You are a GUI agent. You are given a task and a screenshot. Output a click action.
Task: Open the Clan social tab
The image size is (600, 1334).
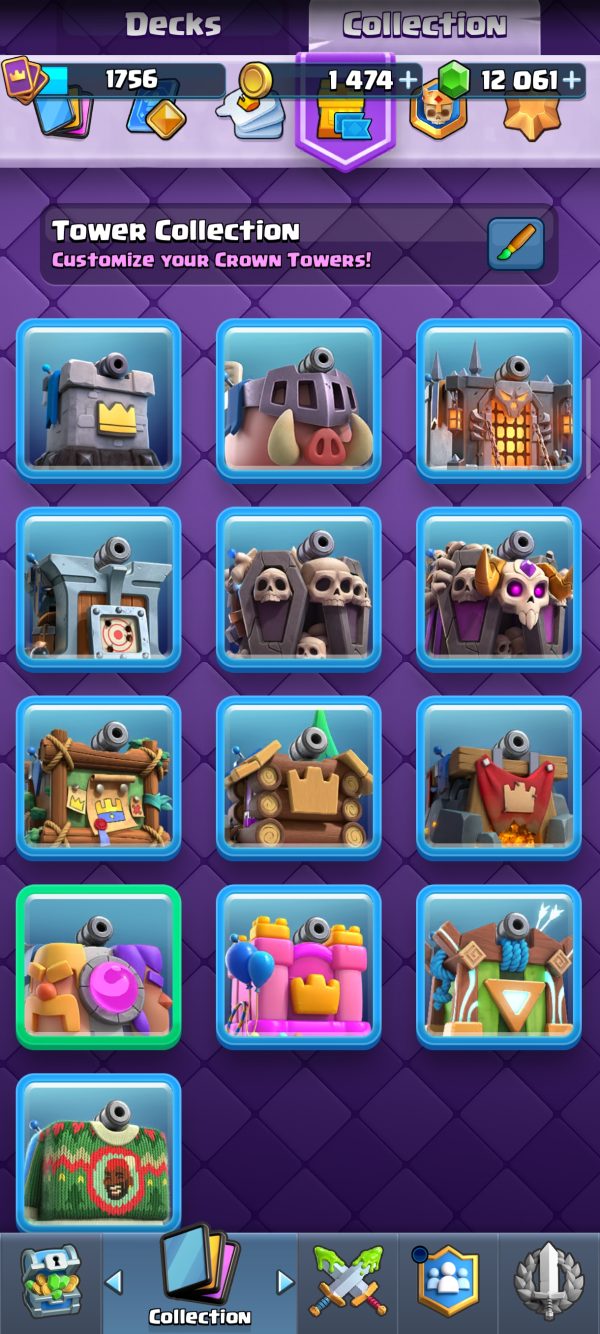coord(447,1283)
